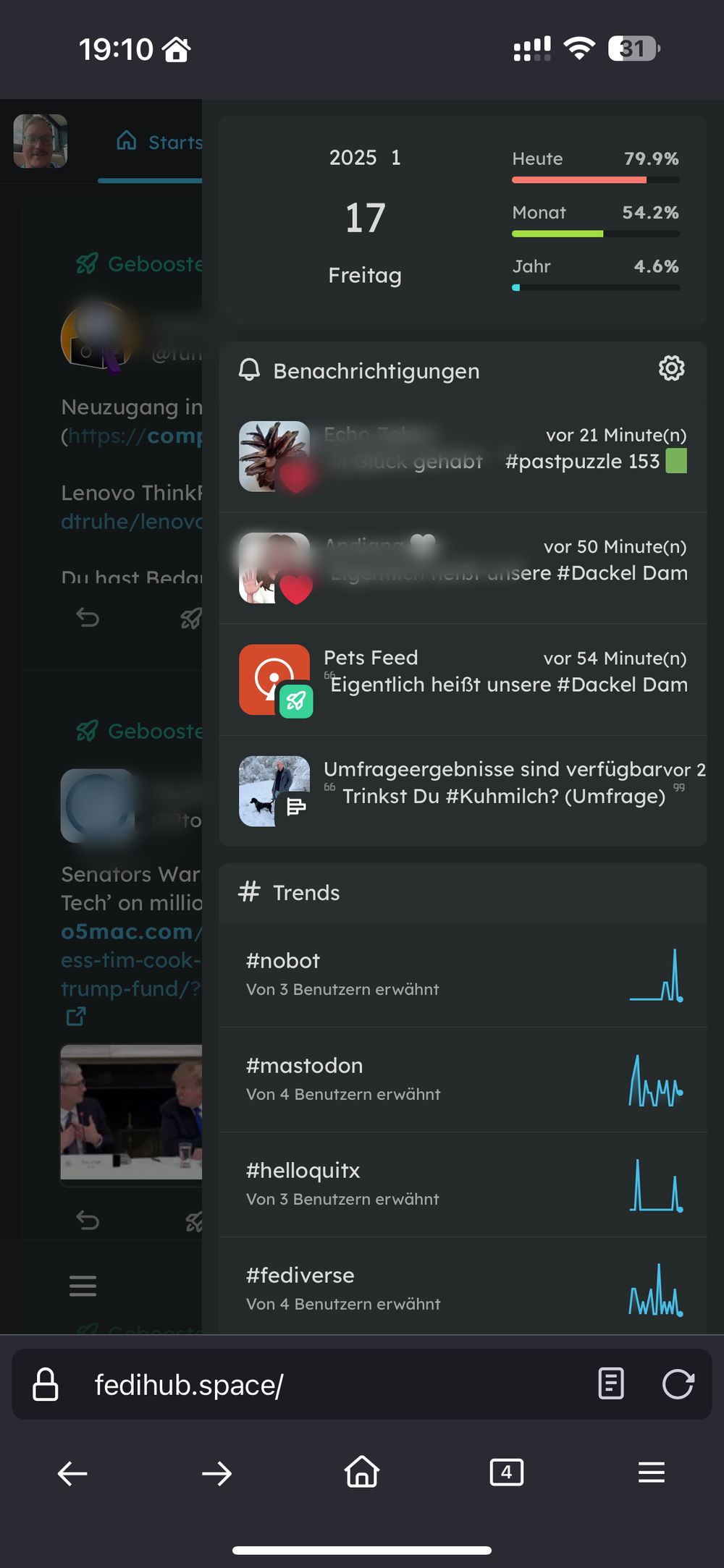Open the #helloquitx trend
This screenshot has width=724, height=1568.
[463, 1185]
